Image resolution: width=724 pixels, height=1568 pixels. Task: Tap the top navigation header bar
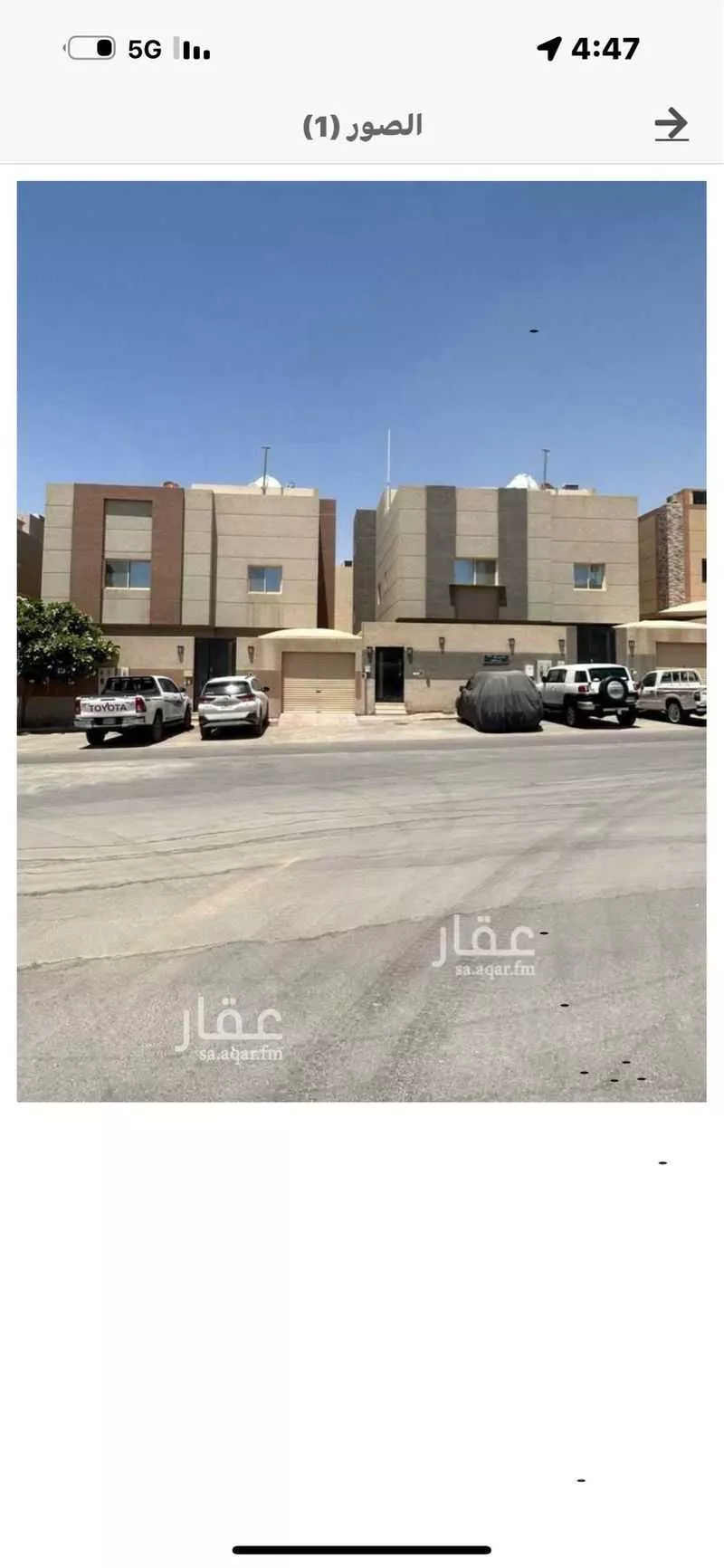(x=362, y=127)
